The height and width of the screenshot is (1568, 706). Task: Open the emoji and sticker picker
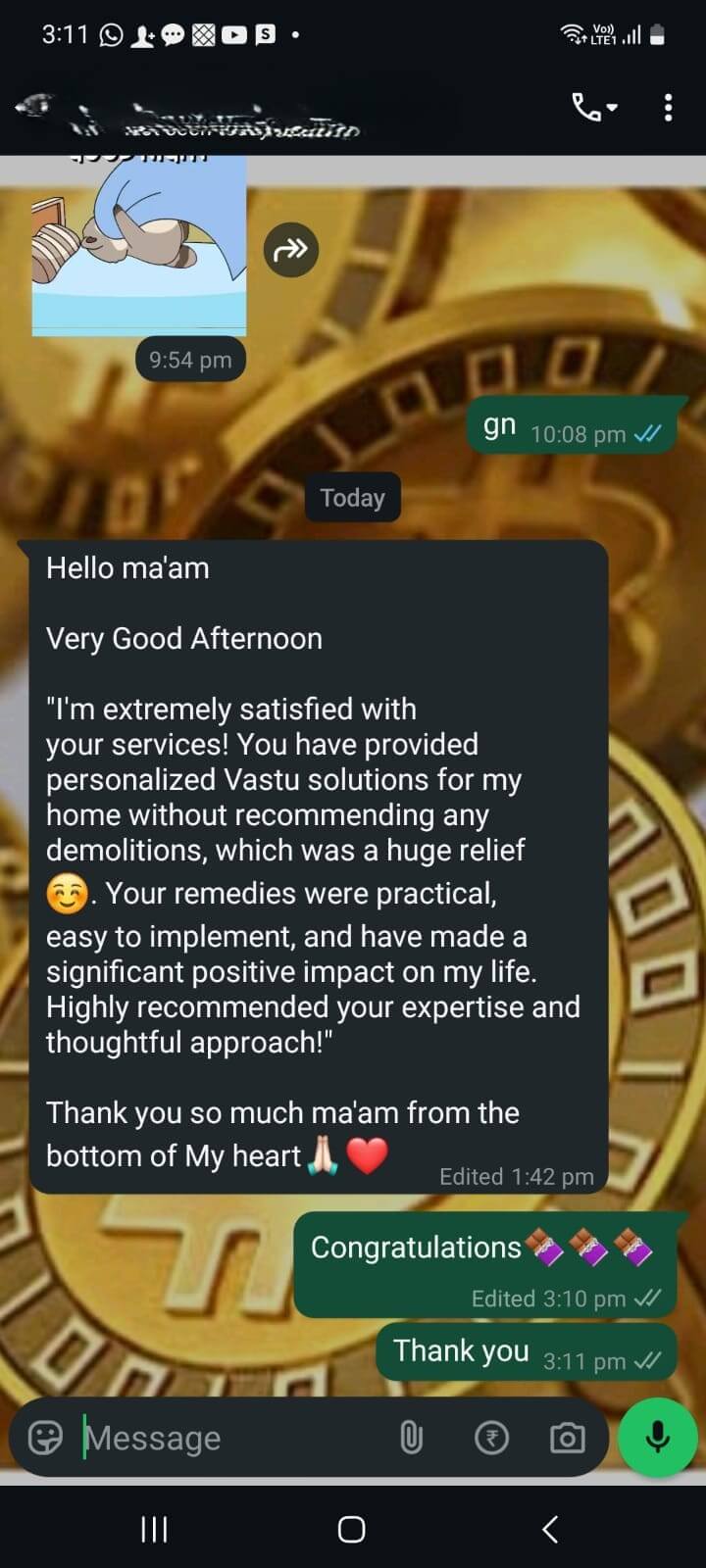point(43,1438)
